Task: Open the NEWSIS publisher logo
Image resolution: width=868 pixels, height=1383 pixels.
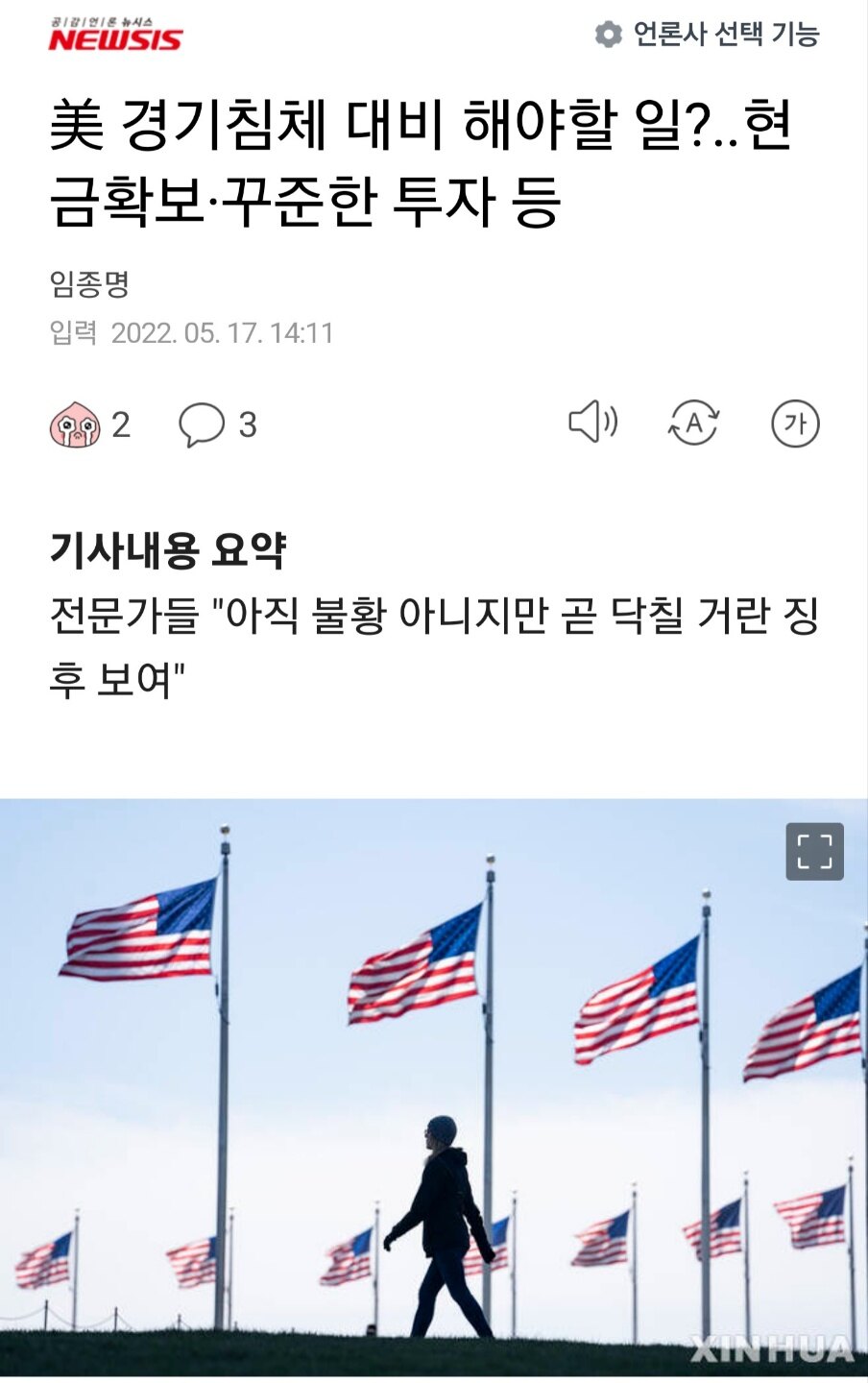Action: (115, 36)
